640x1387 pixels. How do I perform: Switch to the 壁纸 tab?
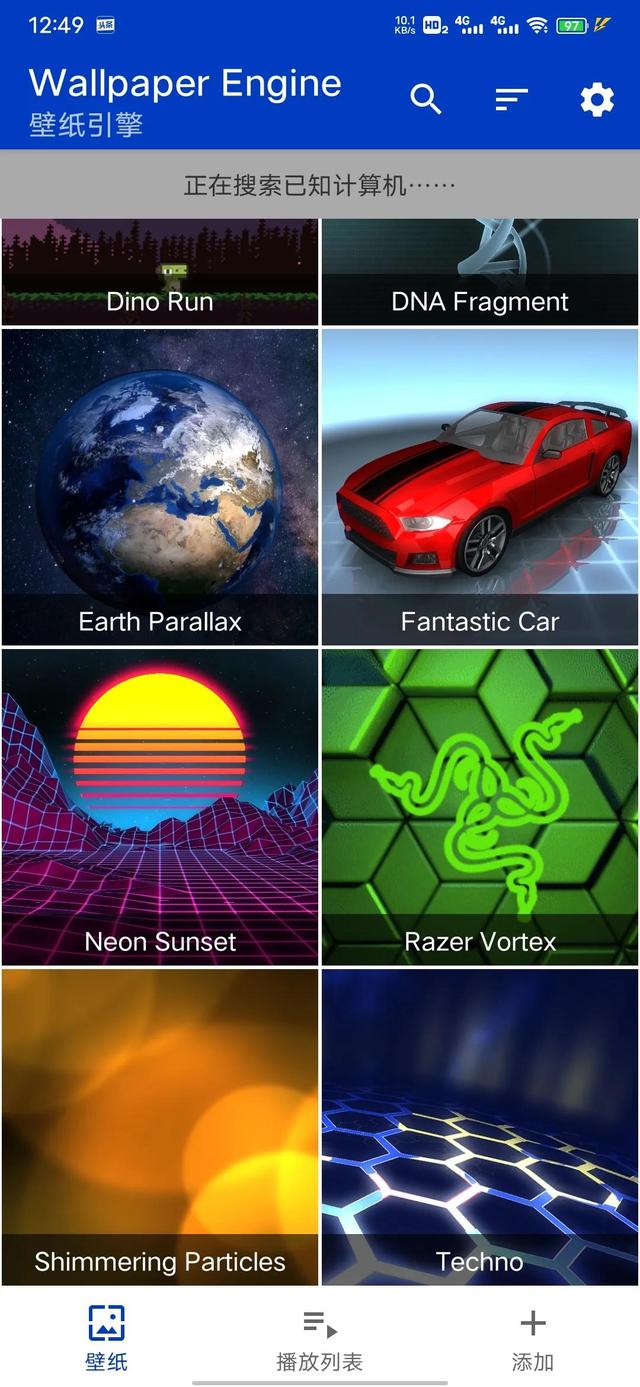(x=106, y=1337)
